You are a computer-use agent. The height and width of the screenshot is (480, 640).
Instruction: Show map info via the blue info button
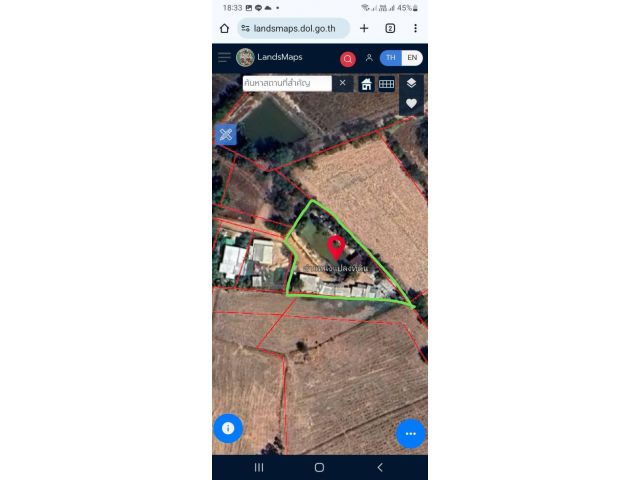(228, 428)
